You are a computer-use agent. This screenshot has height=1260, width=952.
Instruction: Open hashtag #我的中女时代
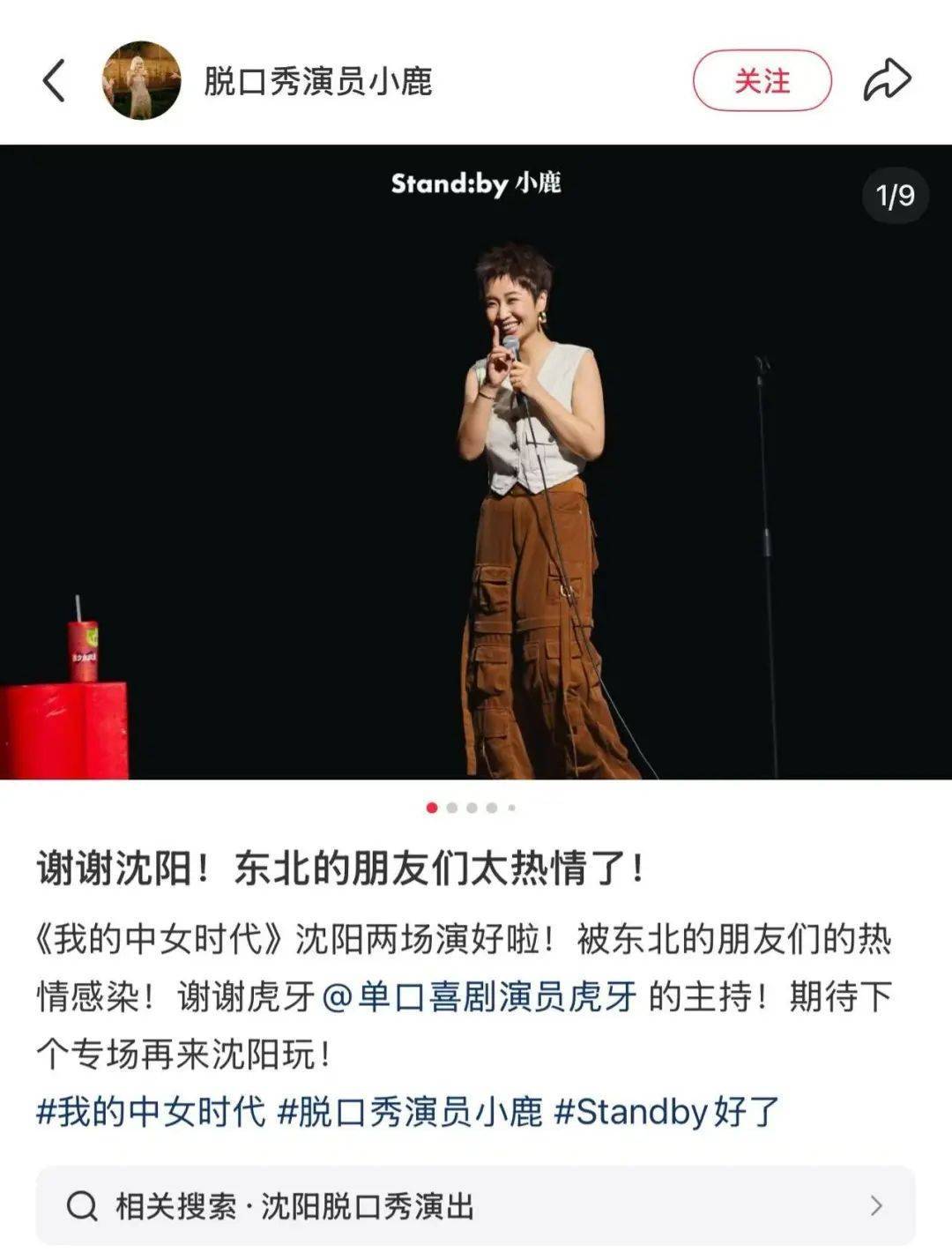click(x=151, y=1111)
